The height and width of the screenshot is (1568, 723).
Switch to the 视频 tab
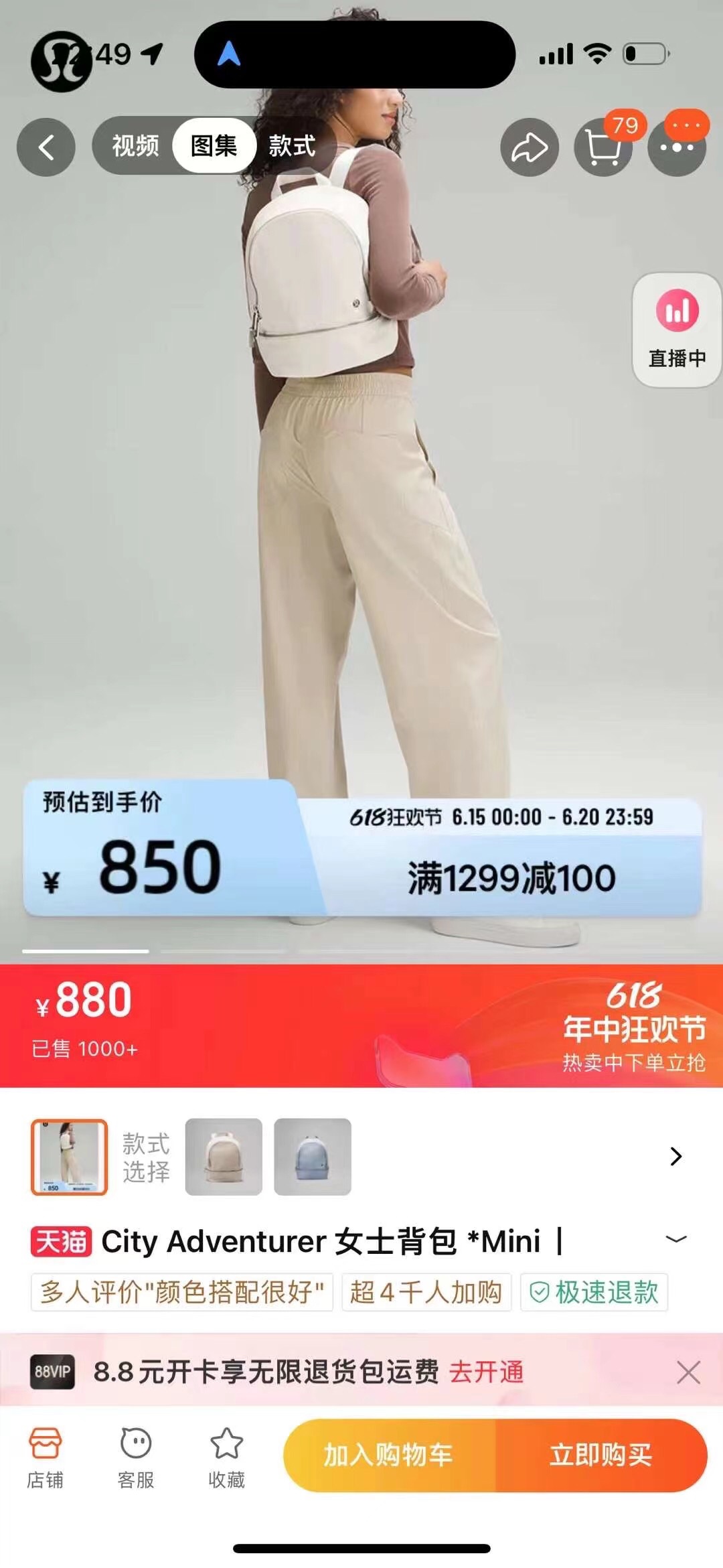pos(135,145)
